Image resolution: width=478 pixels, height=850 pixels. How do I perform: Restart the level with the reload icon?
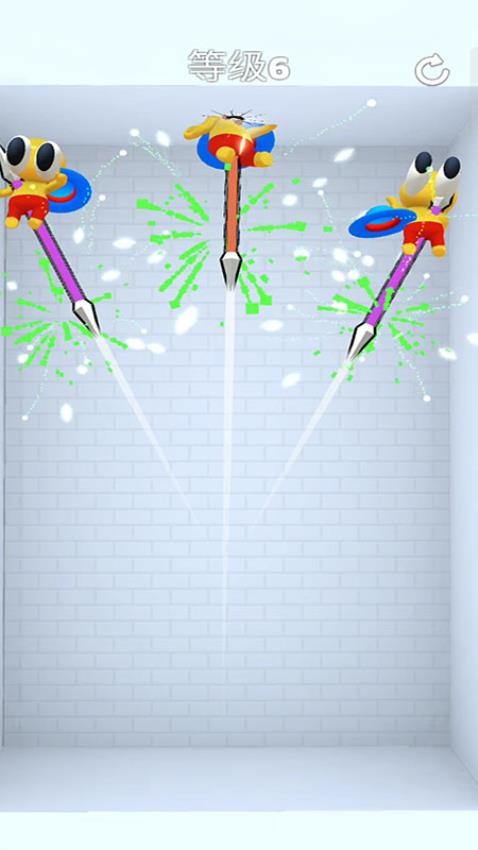click(x=432, y=69)
